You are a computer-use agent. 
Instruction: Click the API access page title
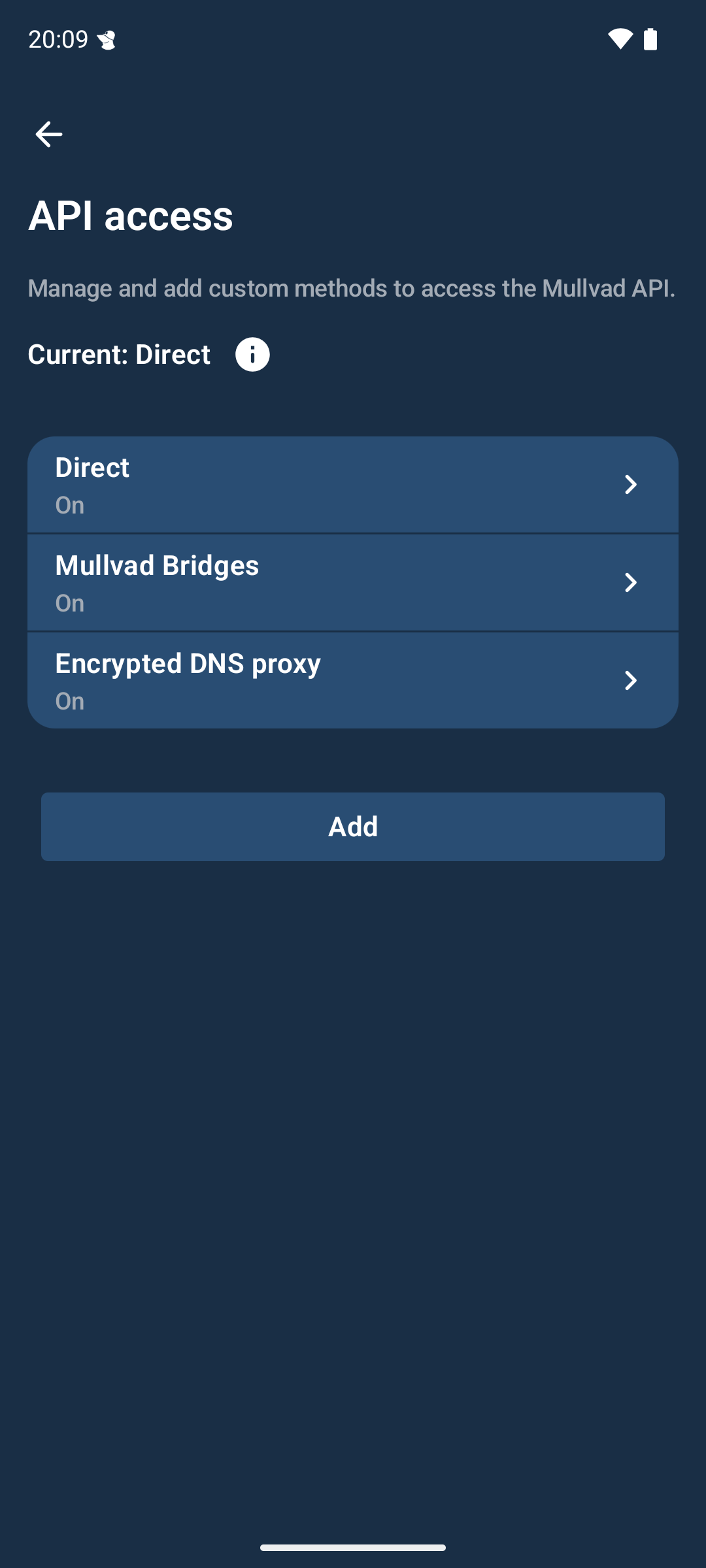131,216
